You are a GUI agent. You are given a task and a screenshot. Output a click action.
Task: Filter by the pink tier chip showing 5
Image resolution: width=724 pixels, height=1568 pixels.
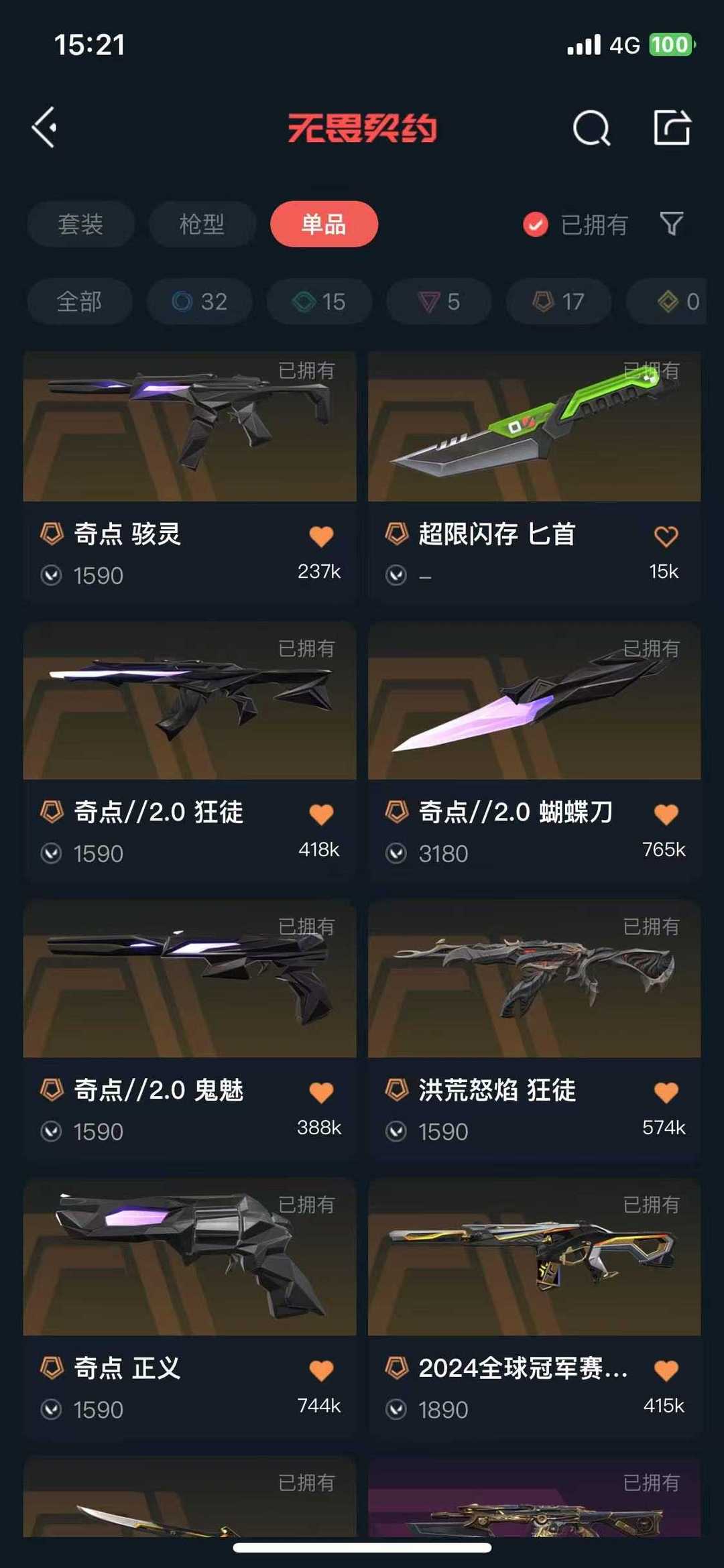[439, 302]
